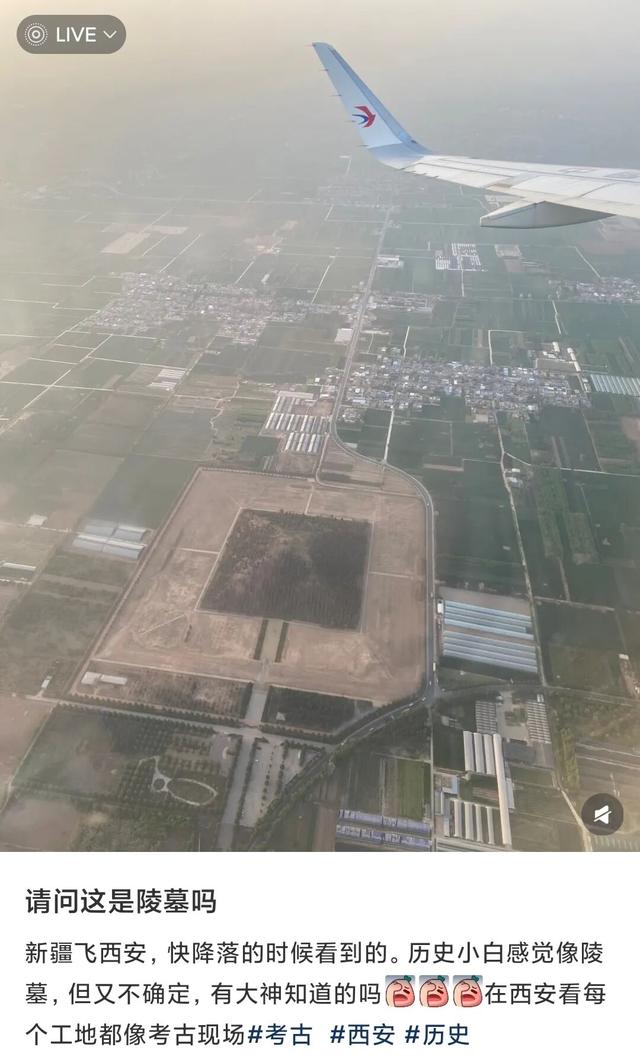640x1063 pixels.
Task: View the aerial photo full screen
Action: click(320, 426)
